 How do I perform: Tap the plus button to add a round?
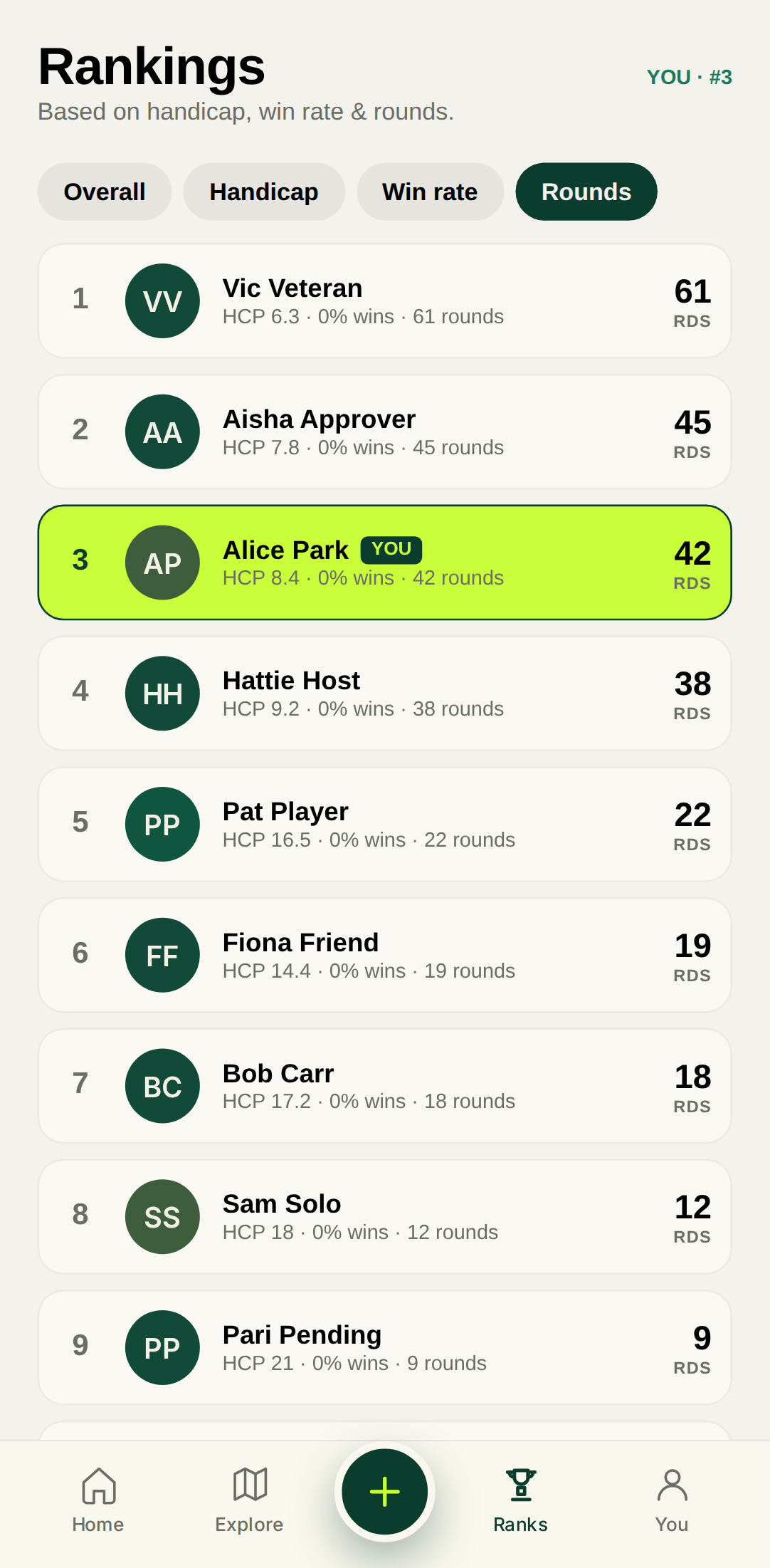tap(385, 1492)
